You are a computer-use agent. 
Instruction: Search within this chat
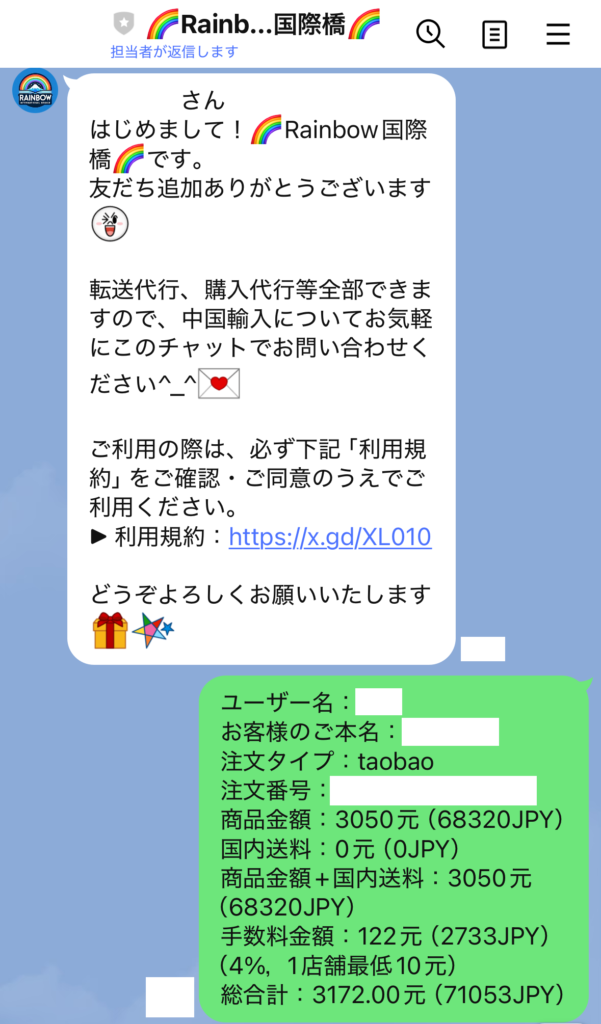[x=430, y=34]
